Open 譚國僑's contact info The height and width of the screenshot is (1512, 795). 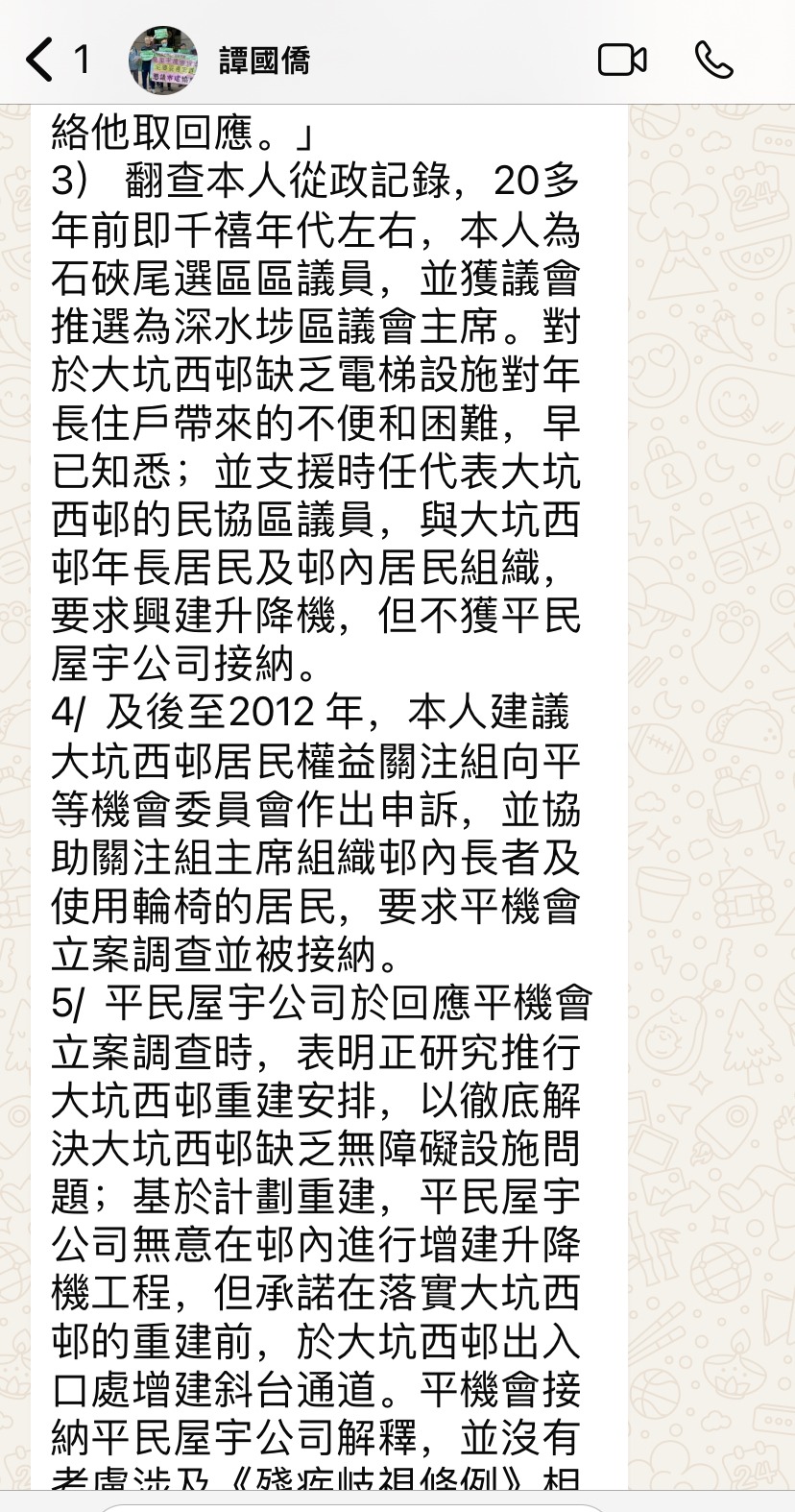263,61
